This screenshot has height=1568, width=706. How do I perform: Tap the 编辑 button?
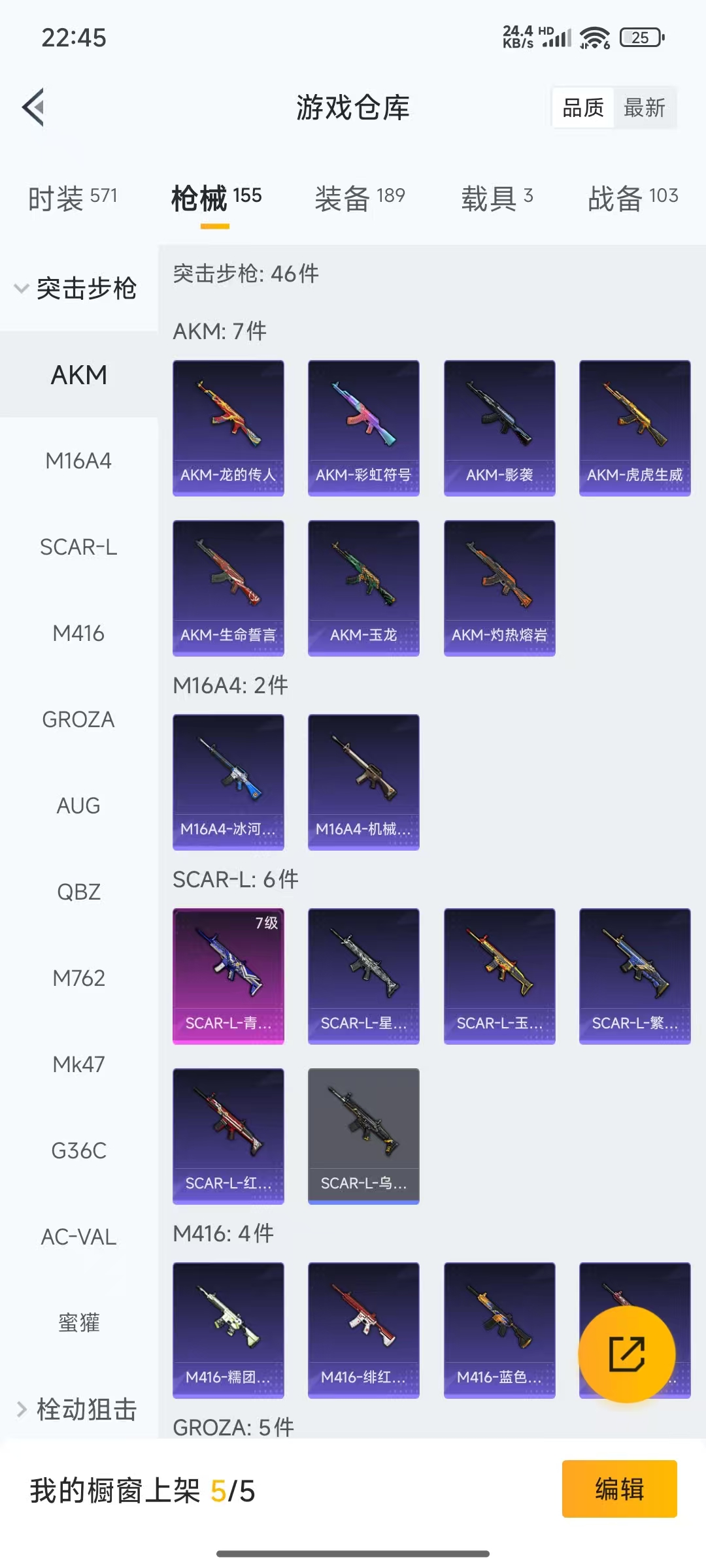click(619, 1489)
